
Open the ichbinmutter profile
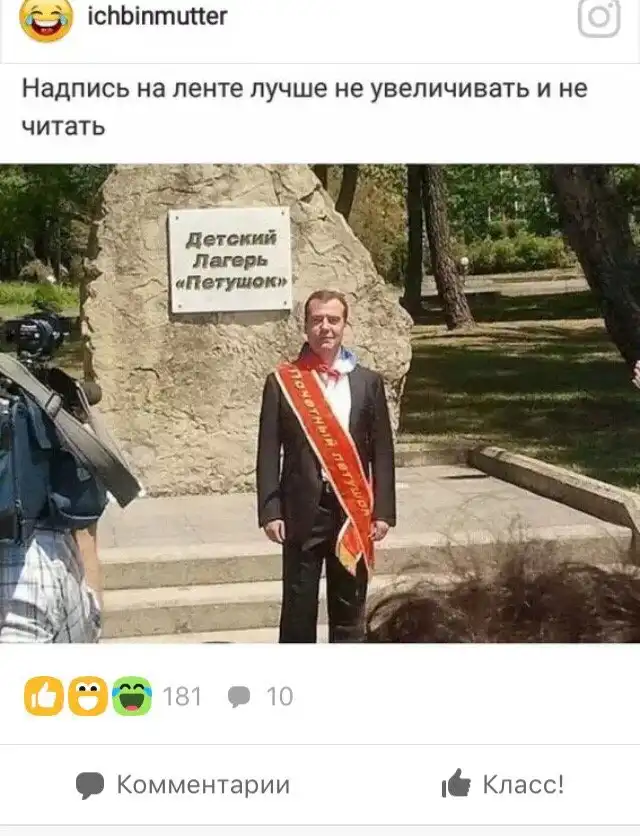157,17
